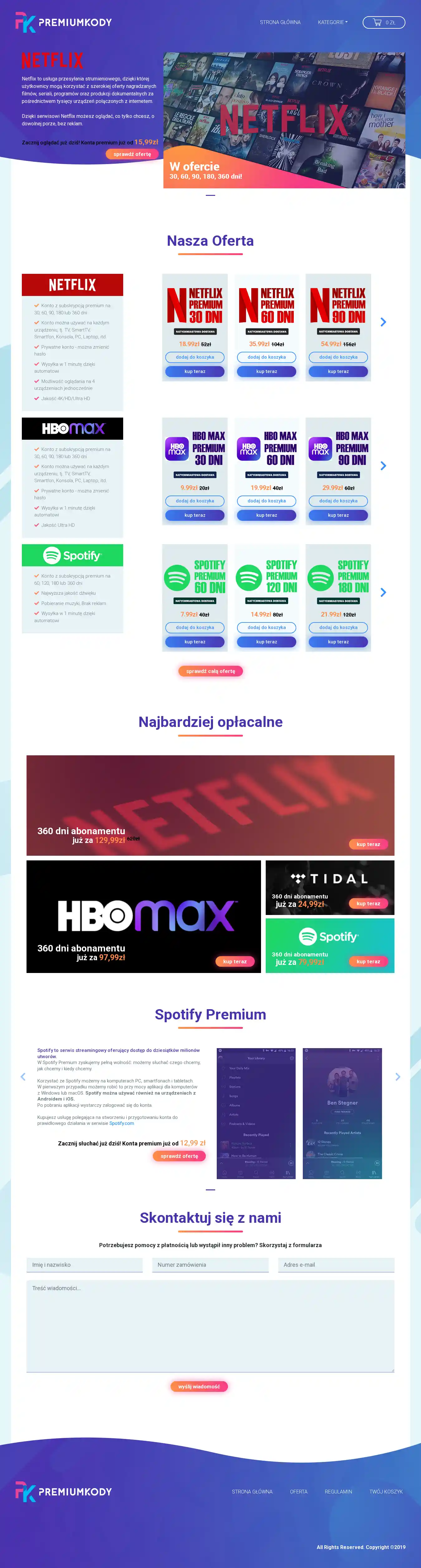
Task: Tap sprawdź ofertę under the Netflix intro
Action: 132,154
